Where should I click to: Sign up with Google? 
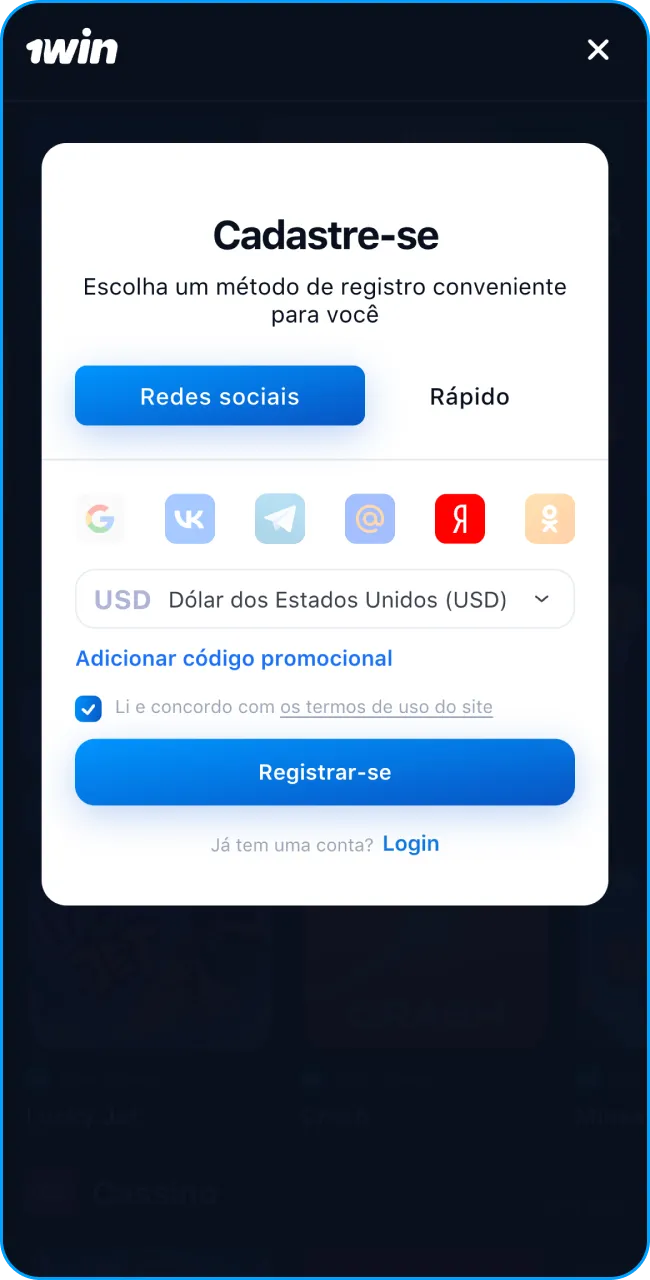pos(100,518)
